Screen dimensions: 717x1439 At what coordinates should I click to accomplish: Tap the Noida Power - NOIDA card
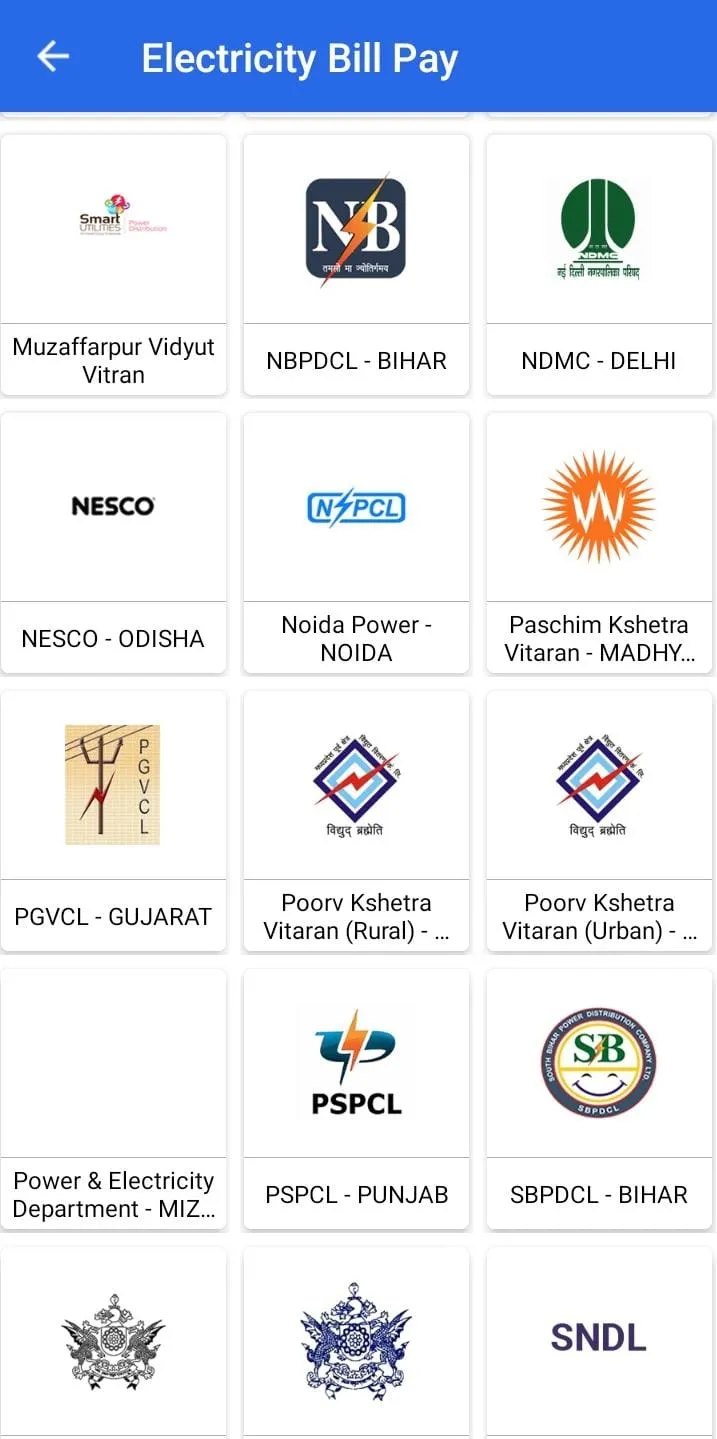point(356,542)
